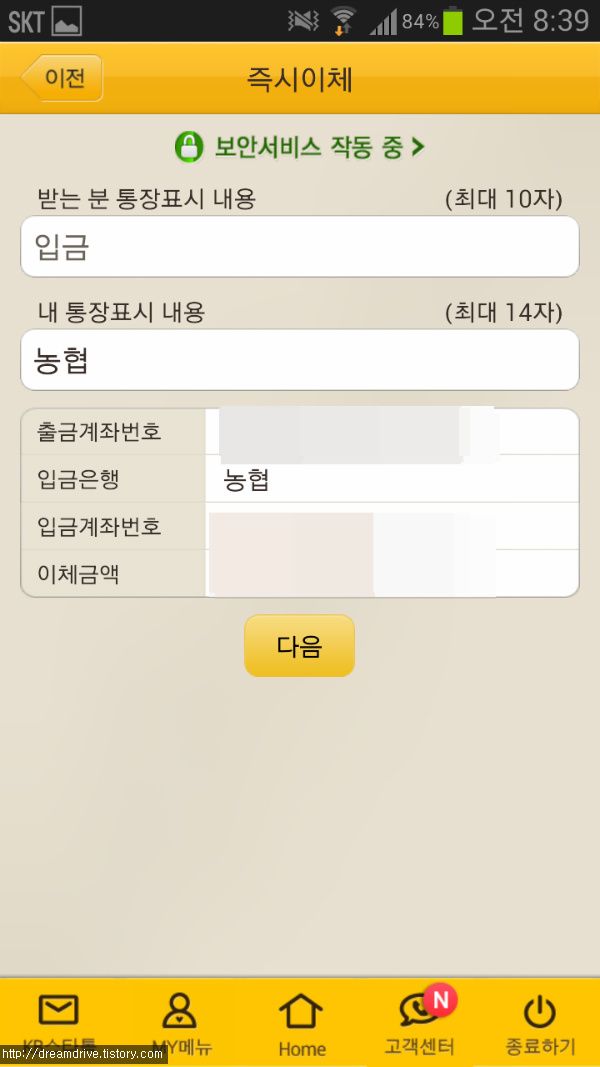The image size is (600, 1067).
Task: Open the 고객센터 tab
Action: pyautogui.click(x=420, y=1021)
